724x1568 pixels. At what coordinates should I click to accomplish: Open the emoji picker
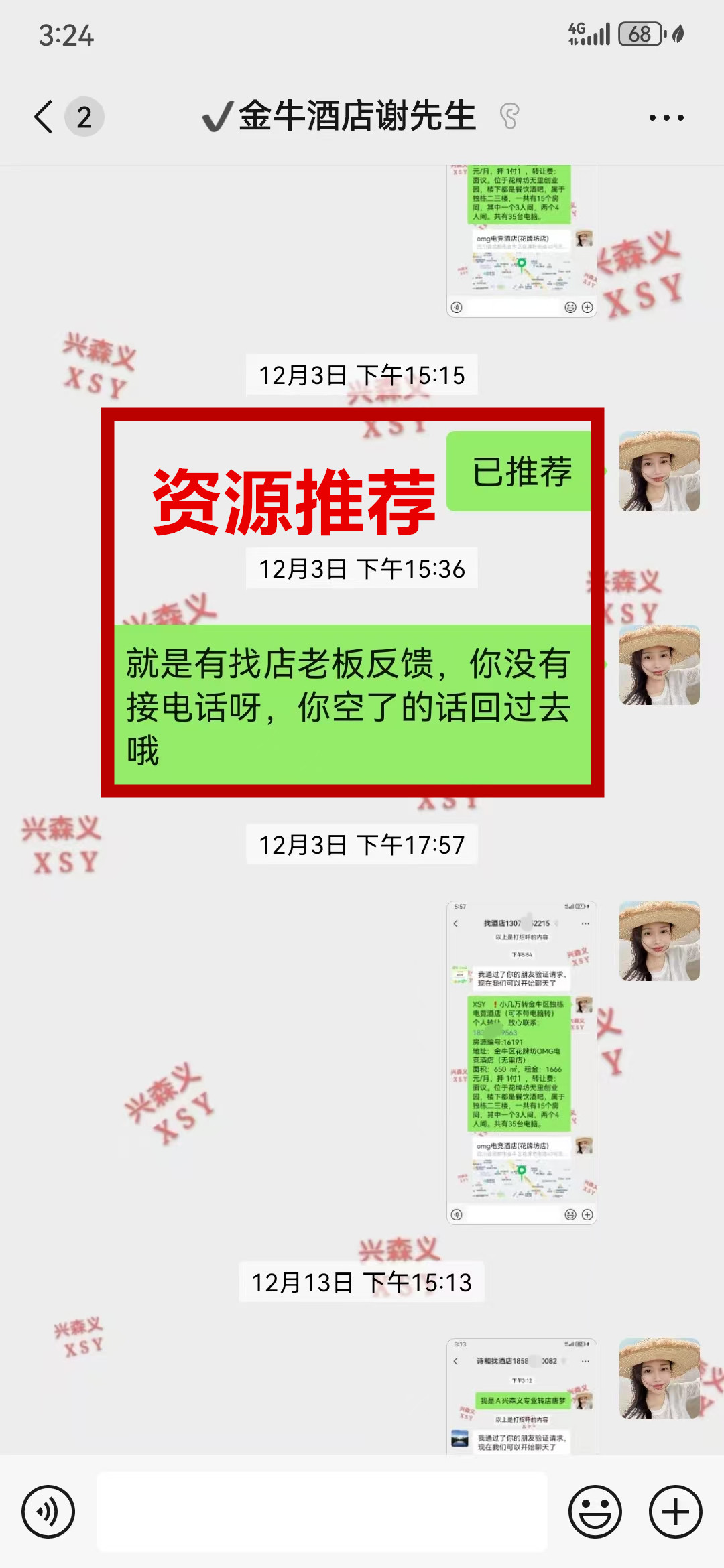[x=595, y=1512]
